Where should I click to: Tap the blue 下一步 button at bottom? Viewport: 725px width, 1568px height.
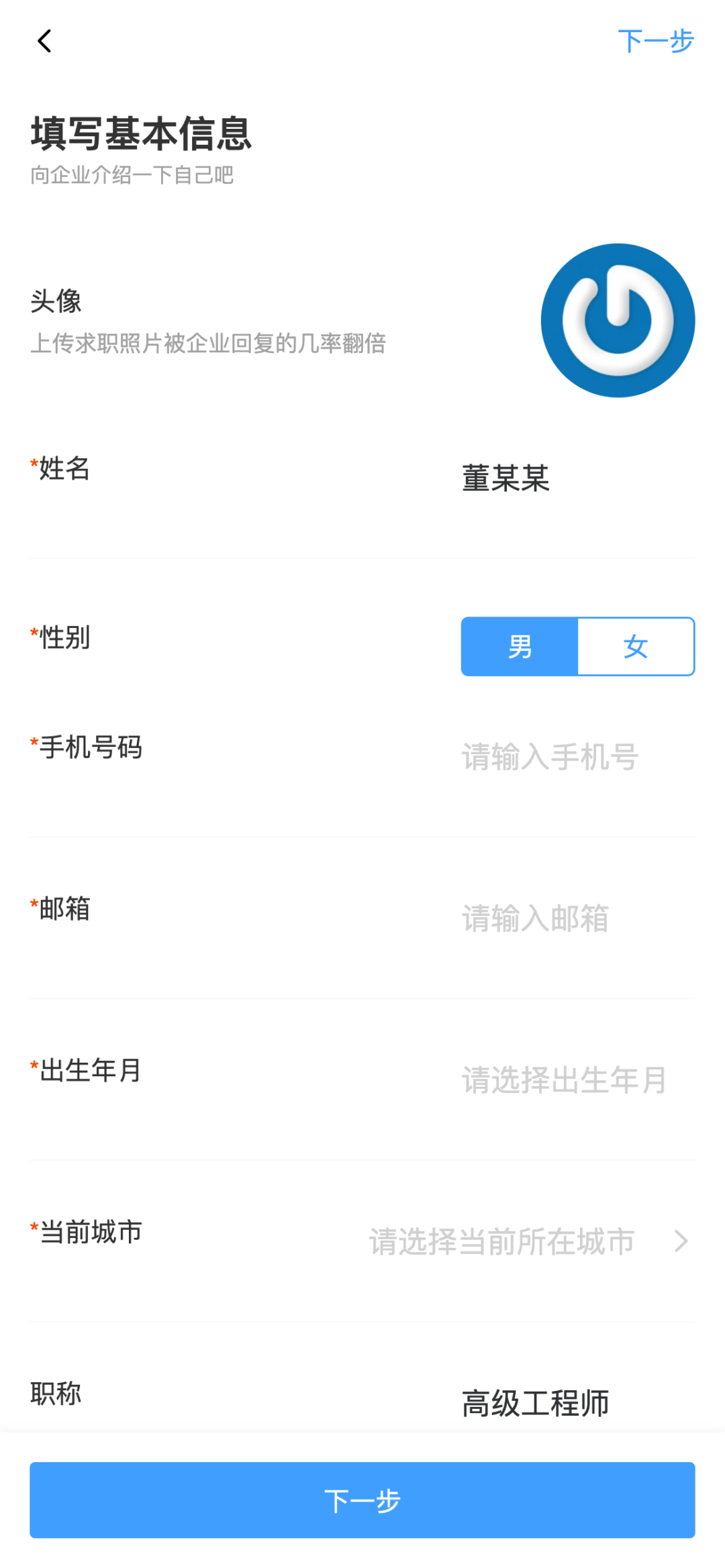[x=362, y=1500]
